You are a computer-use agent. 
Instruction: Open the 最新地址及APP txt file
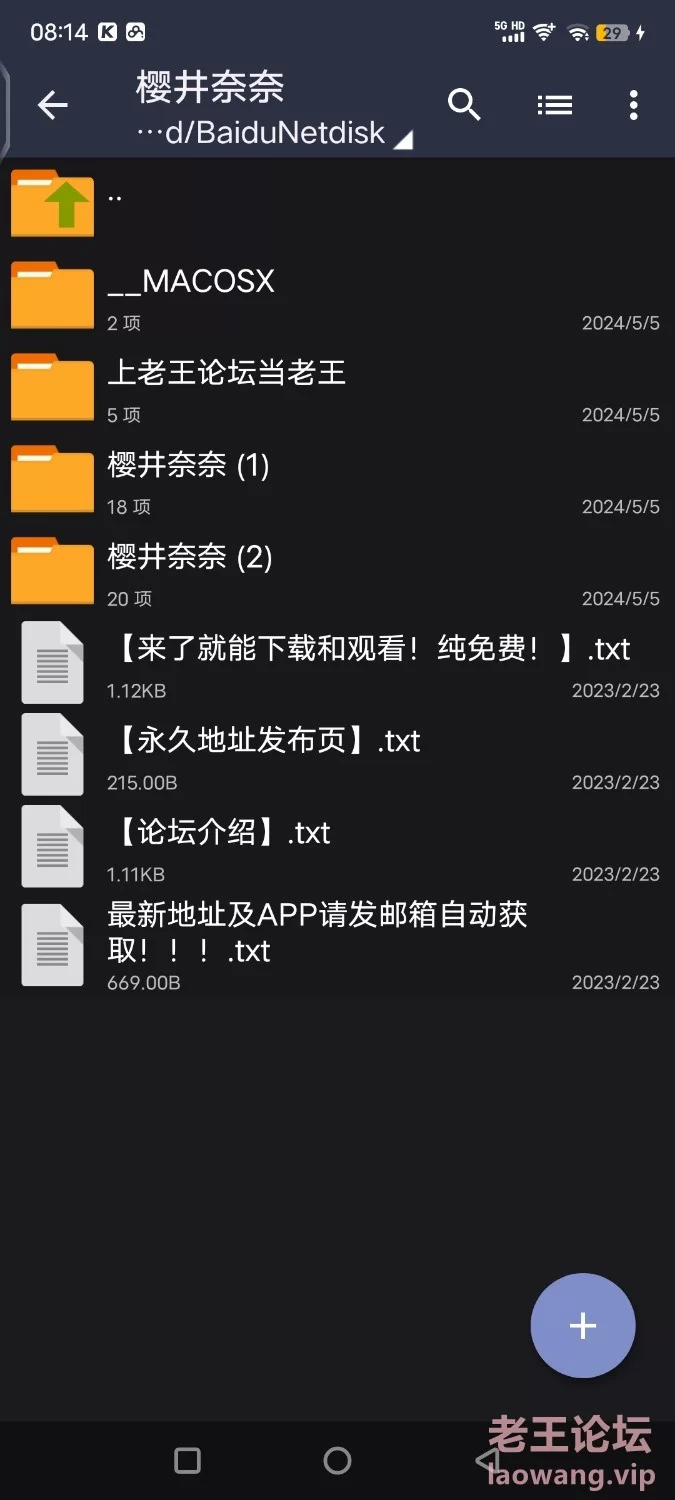337,945
